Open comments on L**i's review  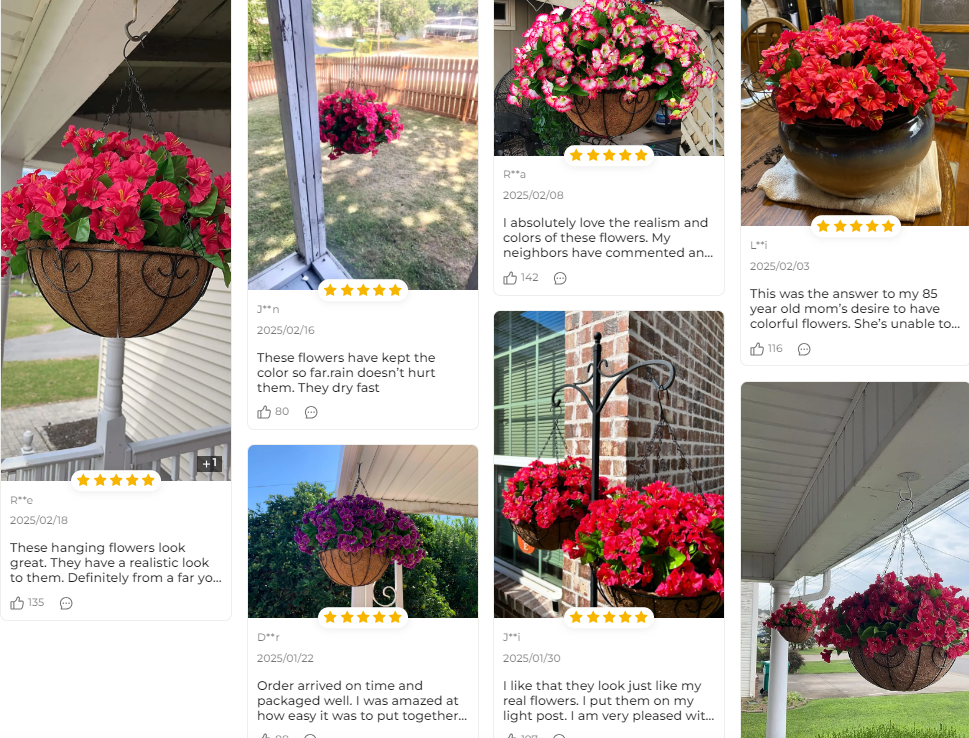coord(804,349)
